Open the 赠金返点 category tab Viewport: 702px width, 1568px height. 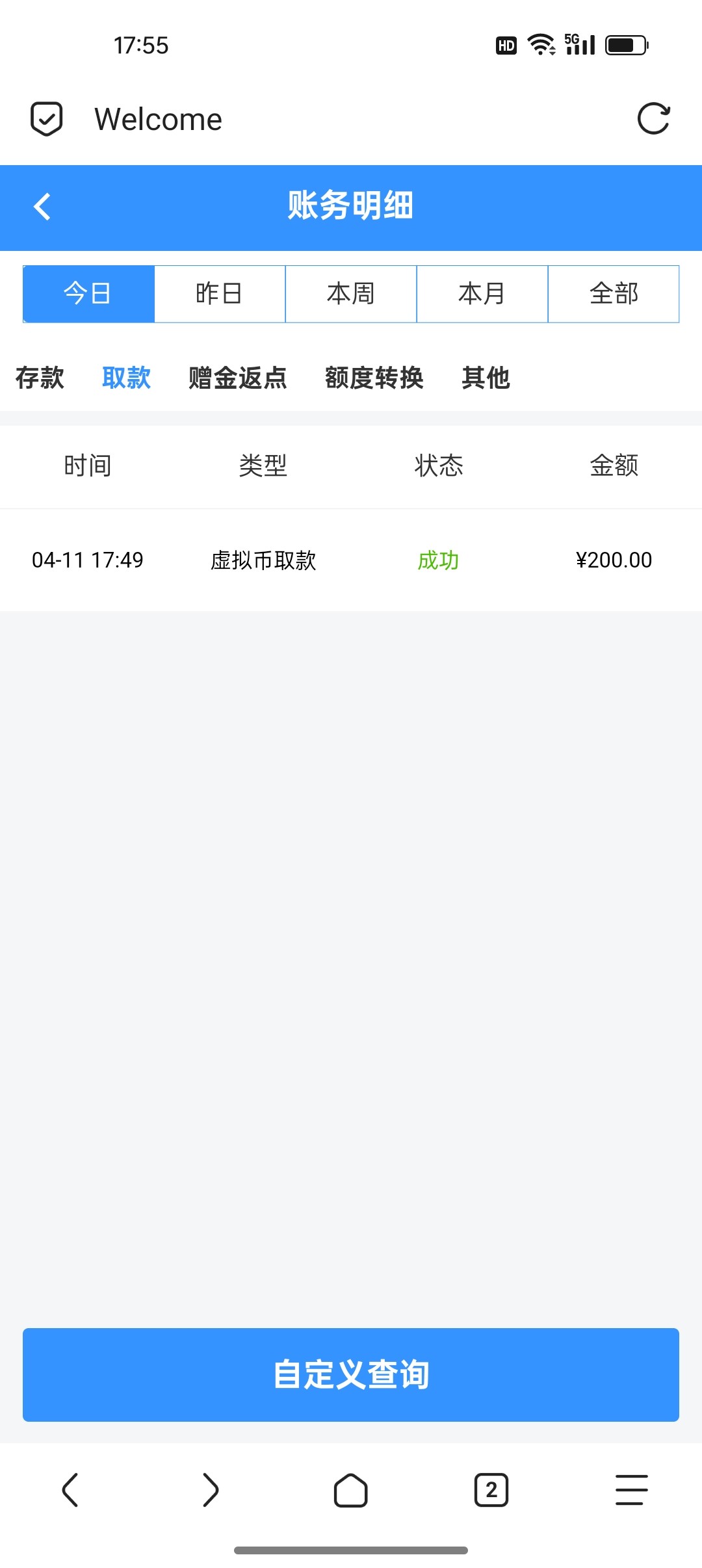click(x=238, y=378)
